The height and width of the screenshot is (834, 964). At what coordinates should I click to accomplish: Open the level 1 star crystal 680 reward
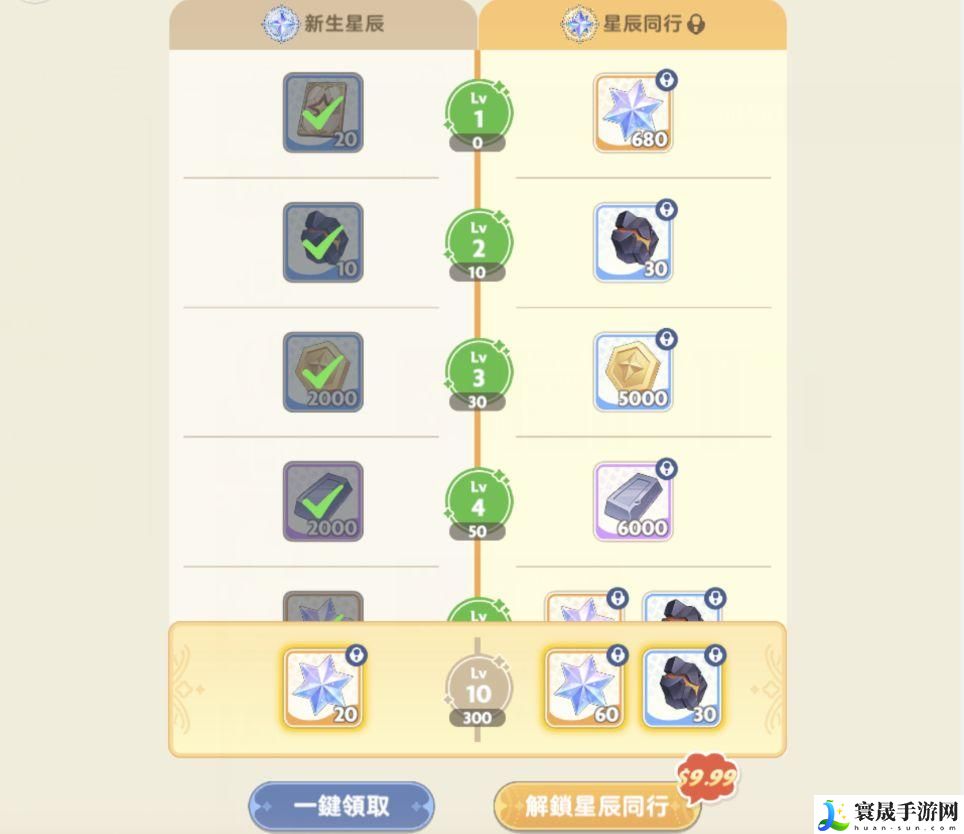pyautogui.click(x=633, y=113)
